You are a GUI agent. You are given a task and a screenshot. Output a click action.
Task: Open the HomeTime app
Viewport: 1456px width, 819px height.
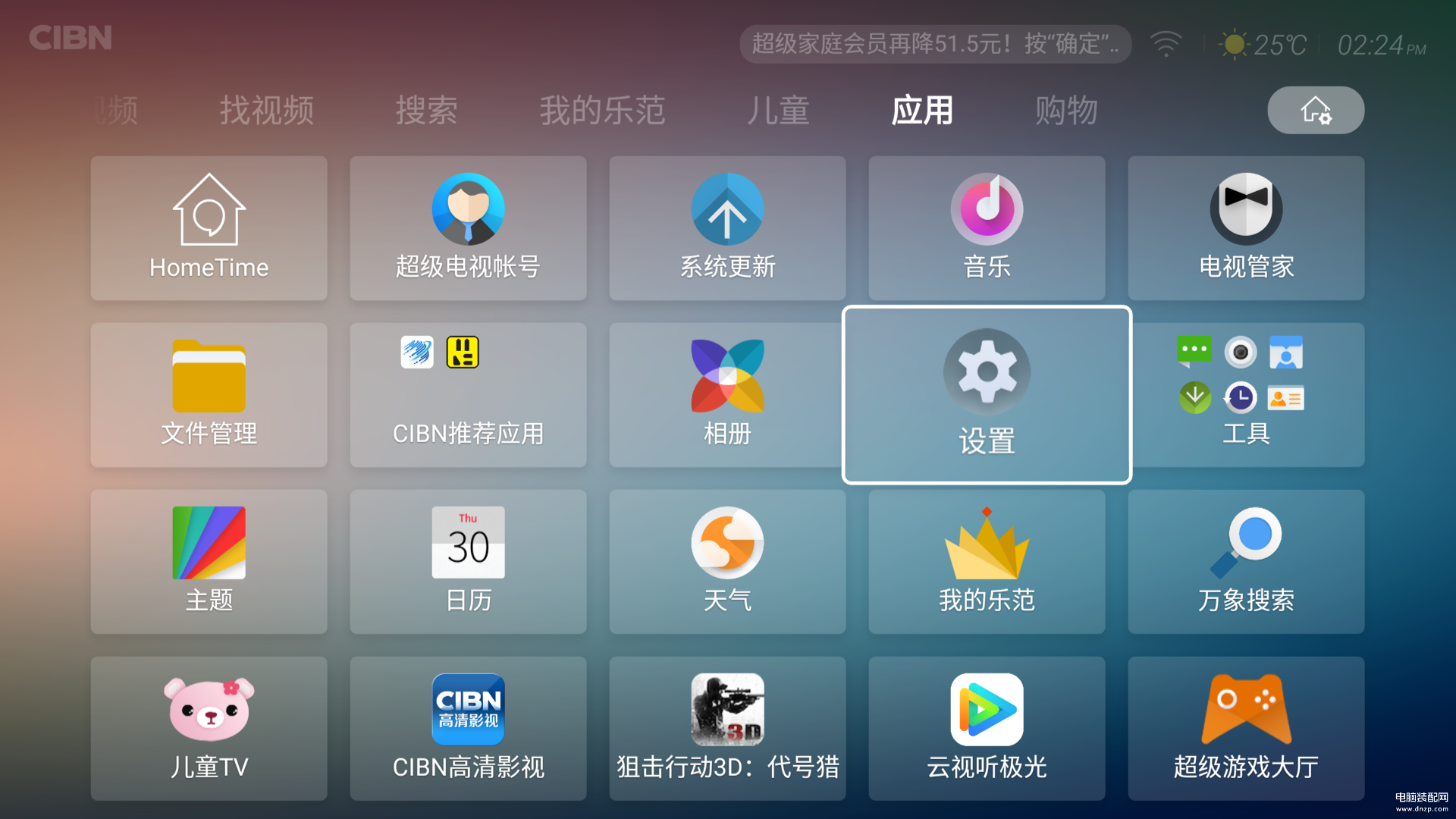pyautogui.click(x=209, y=227)
